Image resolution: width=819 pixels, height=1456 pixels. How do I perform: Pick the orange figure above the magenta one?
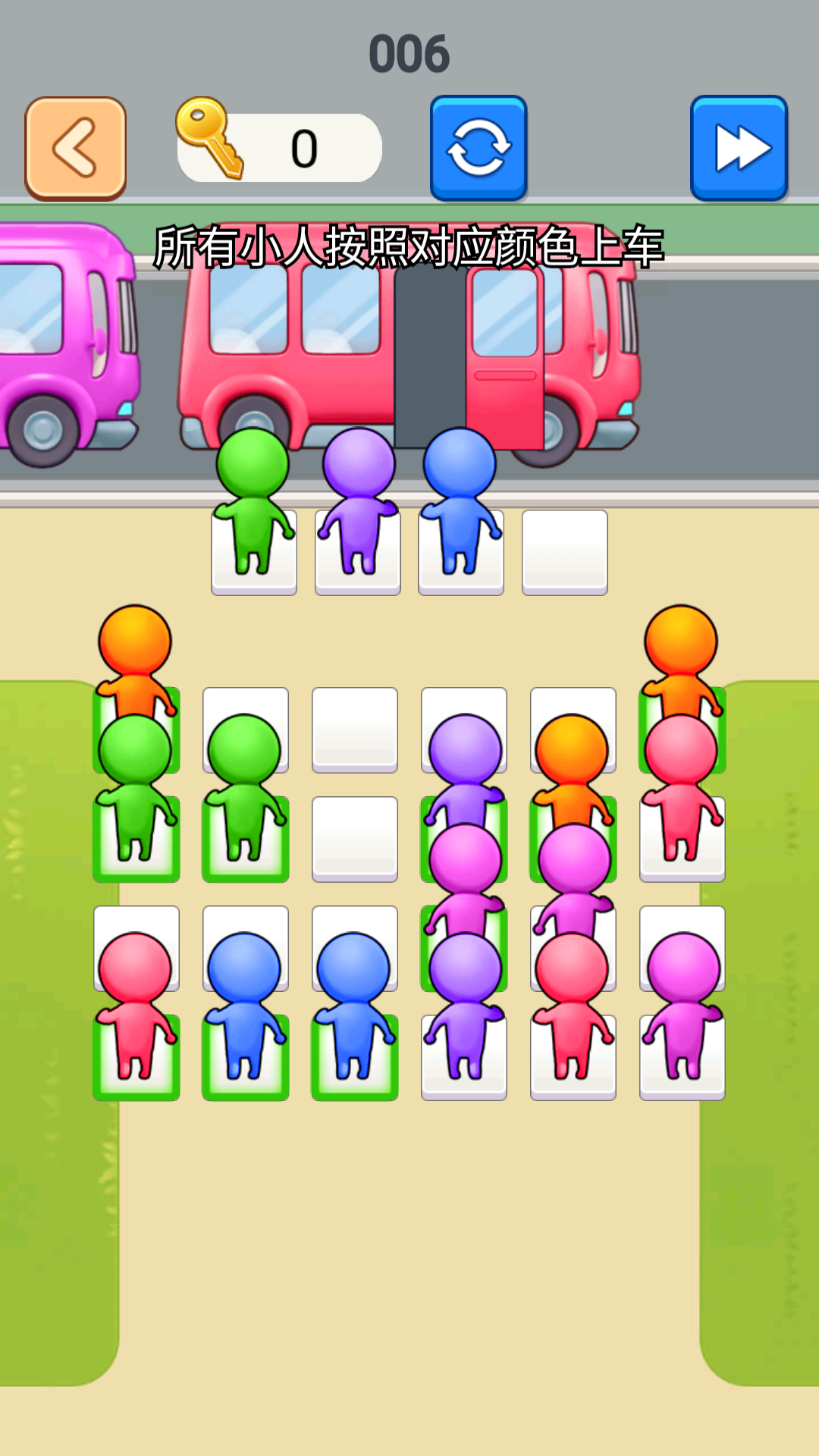coord(573,773)
